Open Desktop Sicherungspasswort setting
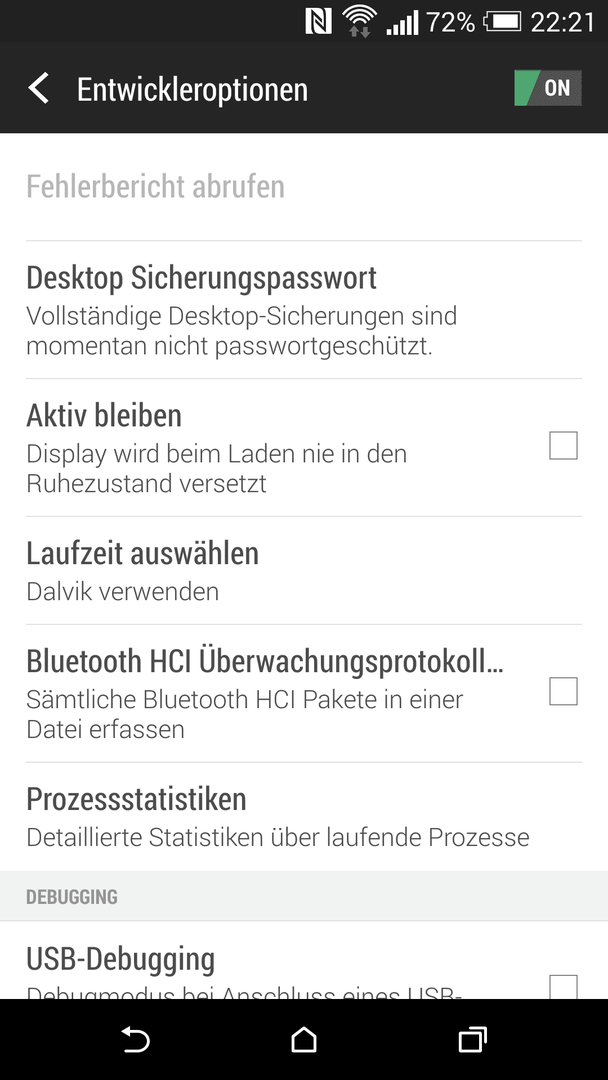Image resolution: width=608 pixels, height=1080 pixels. pos(304,310)
